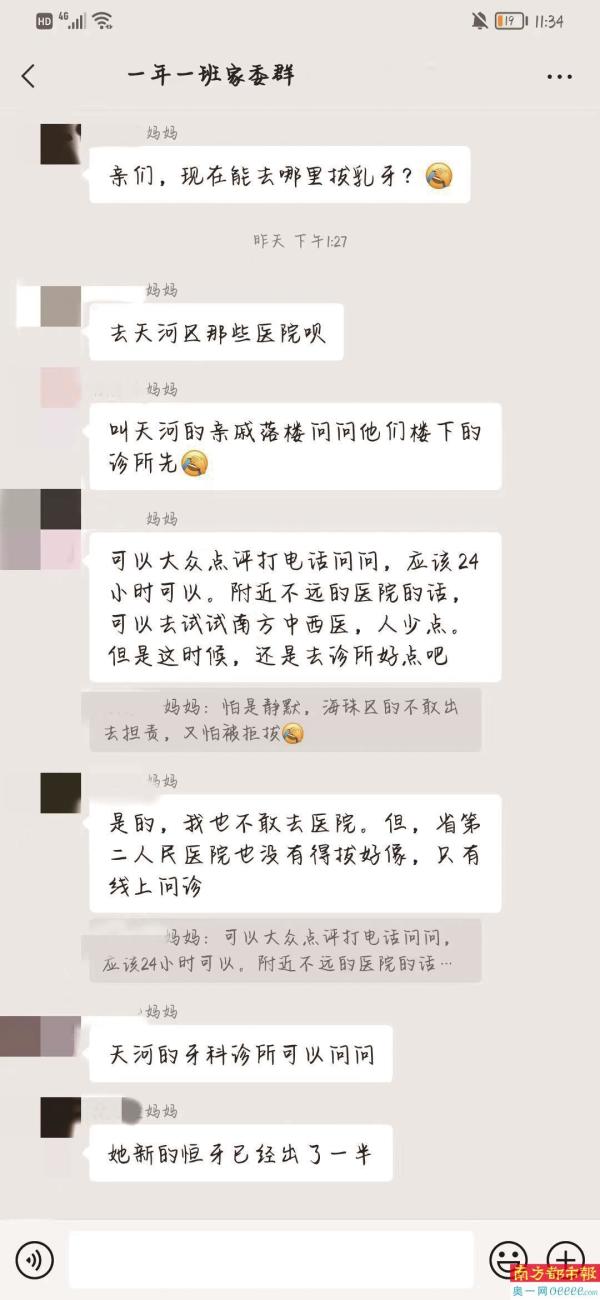Screen dimensions: 600x1300
Task: Focus the message text field
Action: [x=270, y=1258]
